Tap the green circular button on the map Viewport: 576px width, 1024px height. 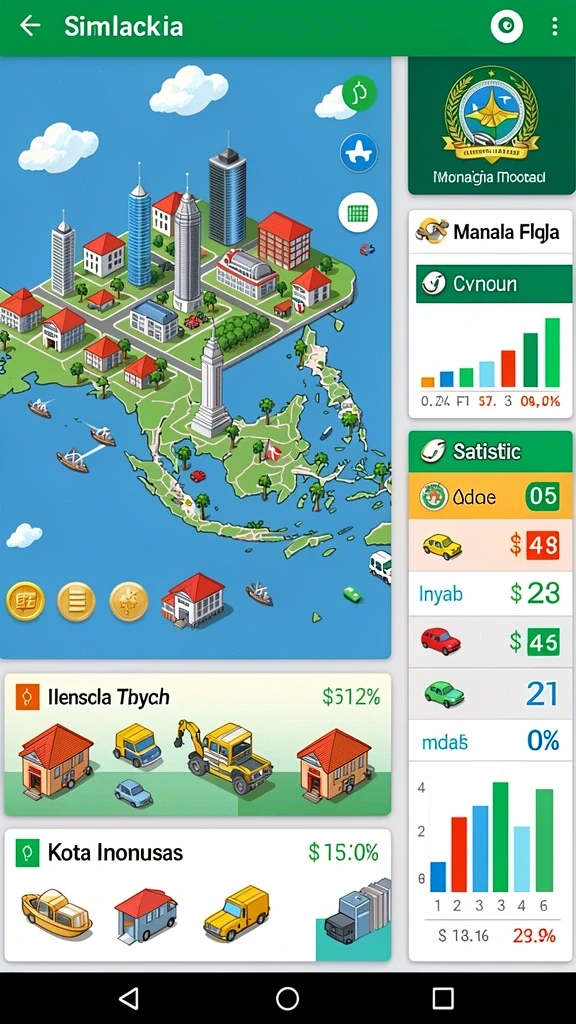[x=359, y=93]
